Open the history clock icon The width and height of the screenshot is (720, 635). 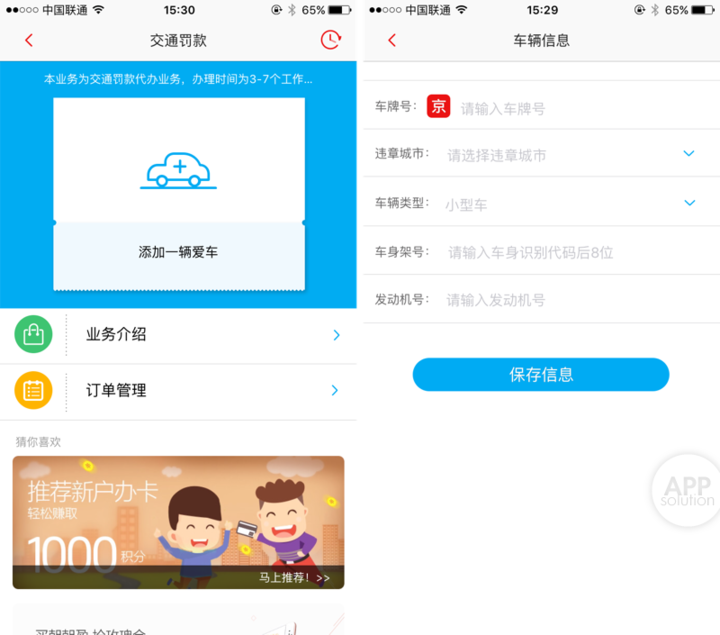coord(330,40)
